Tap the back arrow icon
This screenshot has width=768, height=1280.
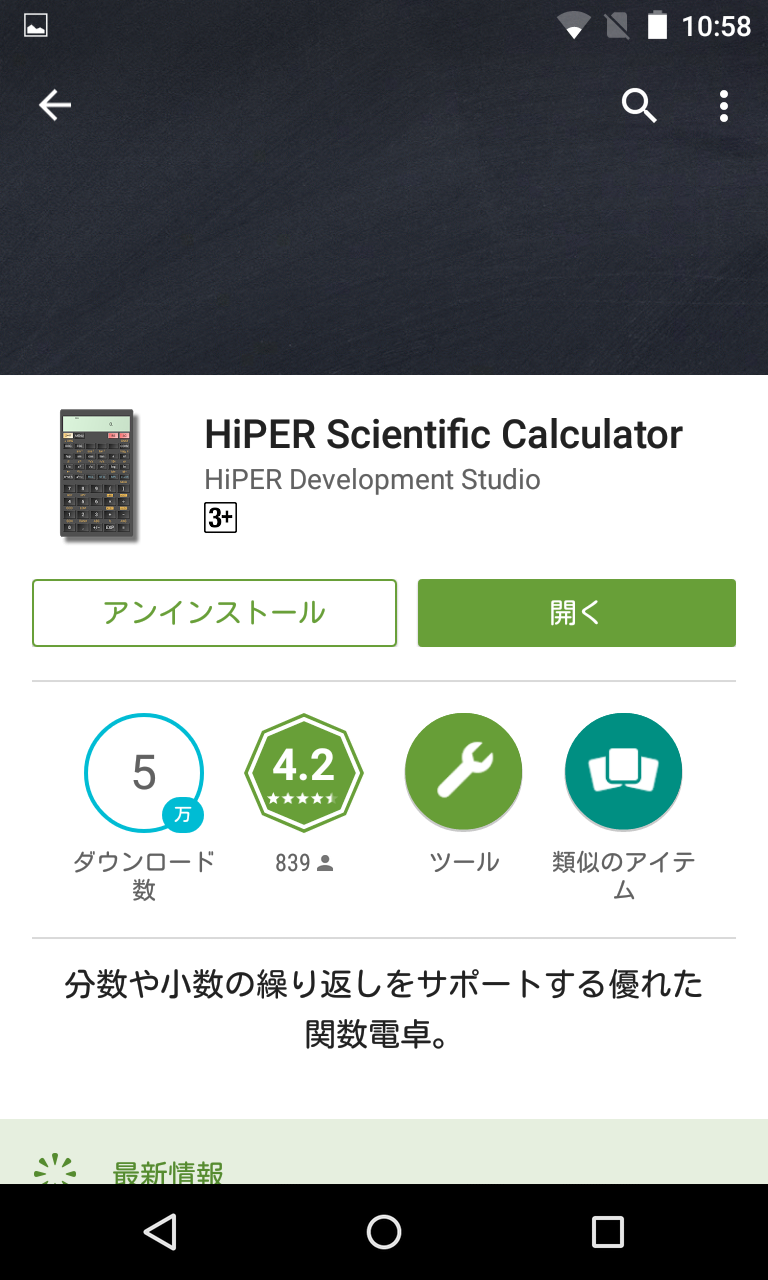(53, 104)
